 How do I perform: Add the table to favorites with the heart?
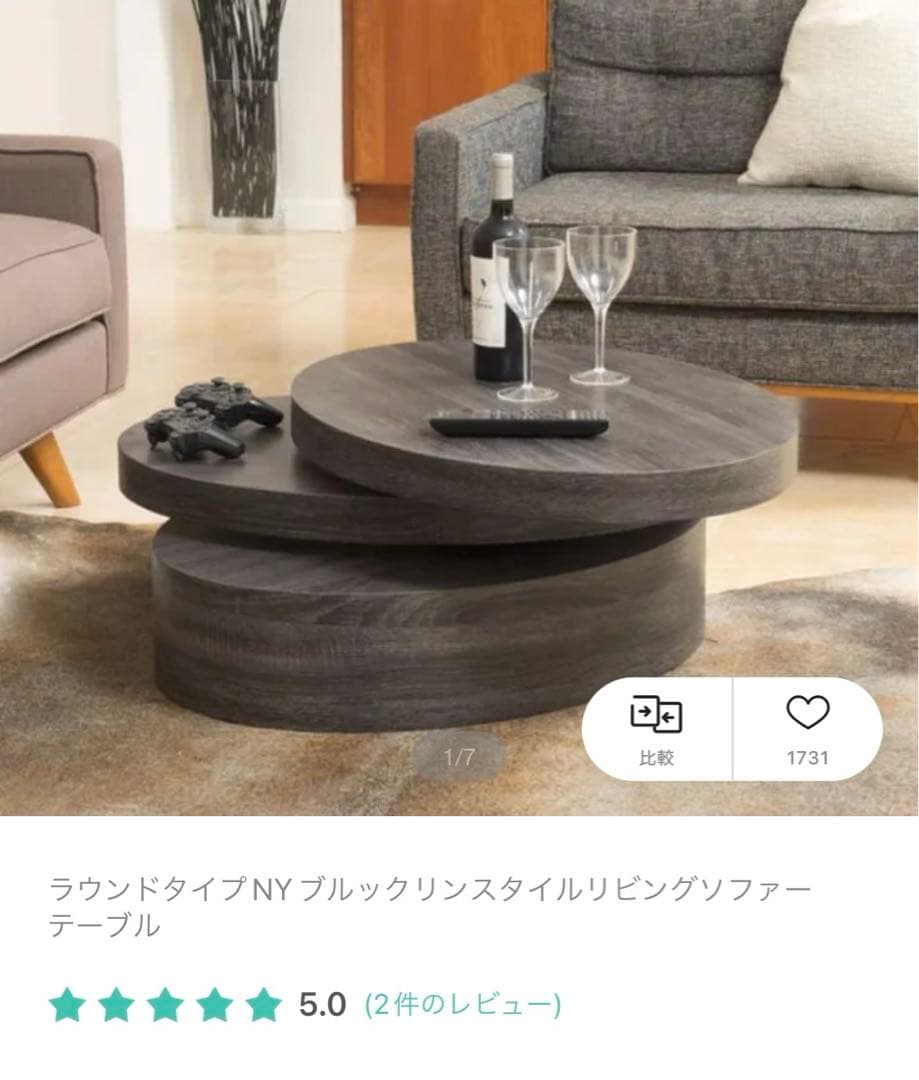pos(807,728)
